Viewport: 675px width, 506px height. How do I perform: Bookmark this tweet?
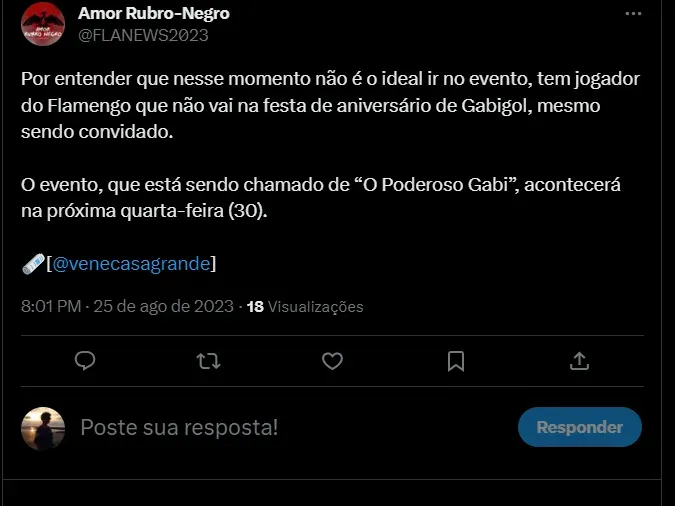click(x=455, y=361)
